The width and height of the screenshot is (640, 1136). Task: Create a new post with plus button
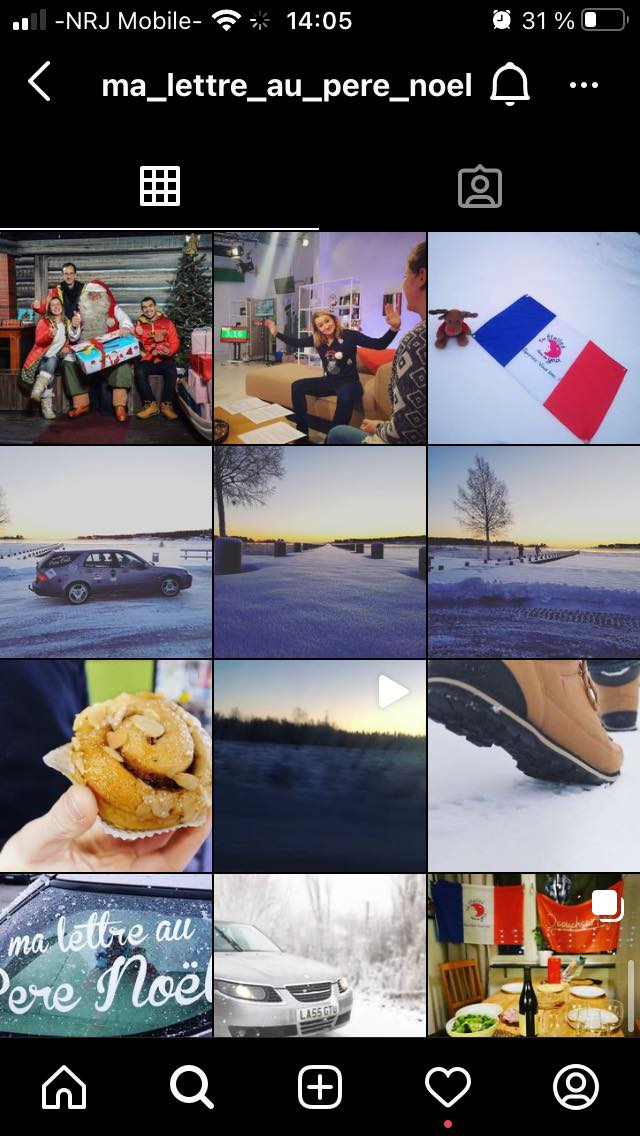(x=320, y=1087)
